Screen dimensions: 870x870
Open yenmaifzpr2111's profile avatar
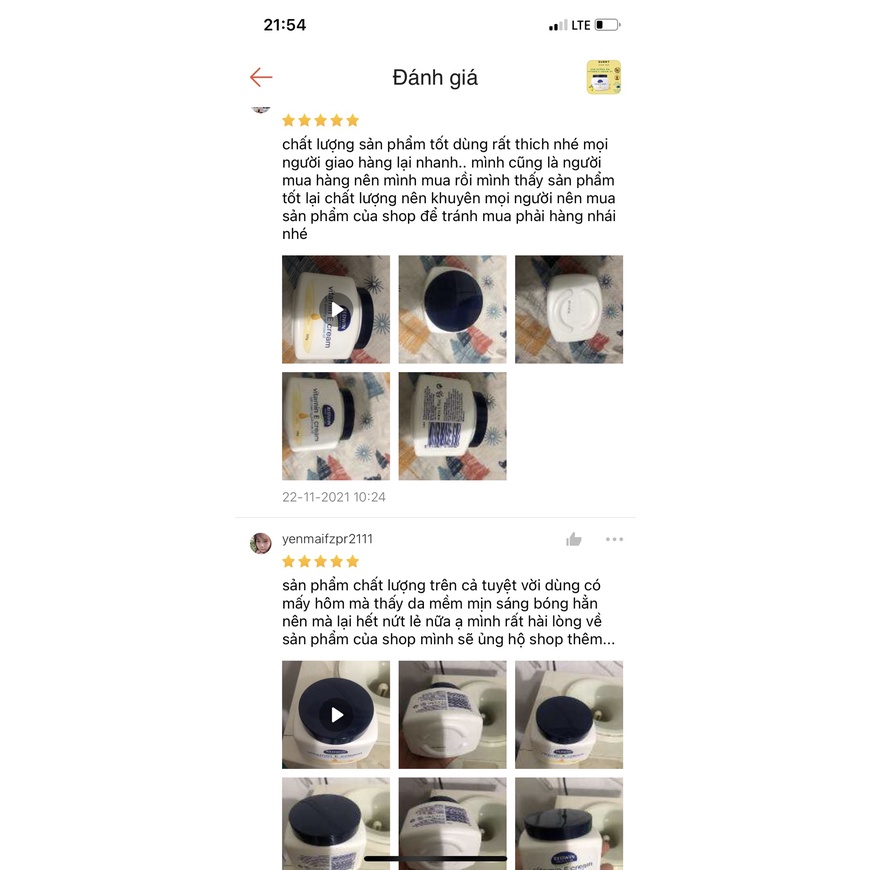[261, 543]
